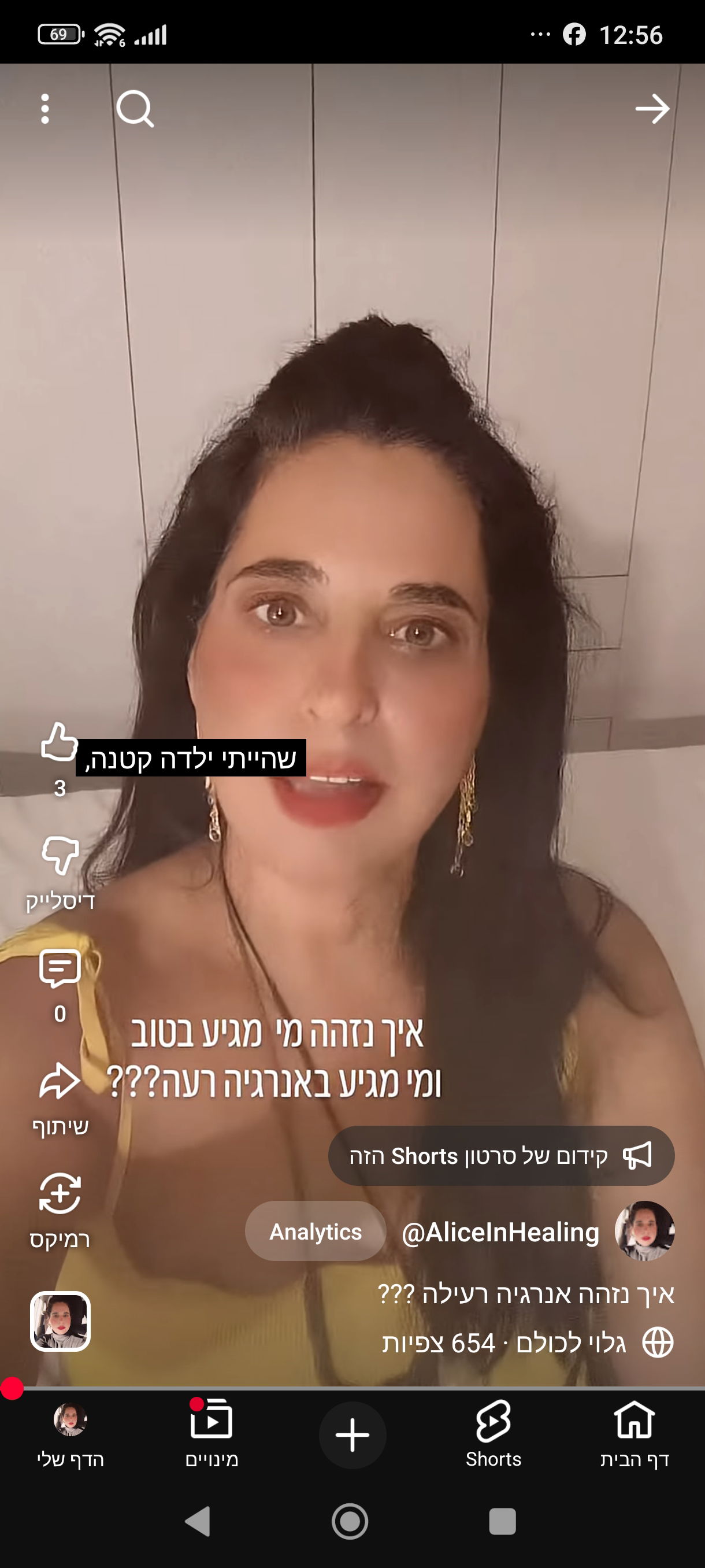Tap the red dot on the video progress bar
Image resolution: width=705 pixels, height=1568 pixels.
[12, 1388]
